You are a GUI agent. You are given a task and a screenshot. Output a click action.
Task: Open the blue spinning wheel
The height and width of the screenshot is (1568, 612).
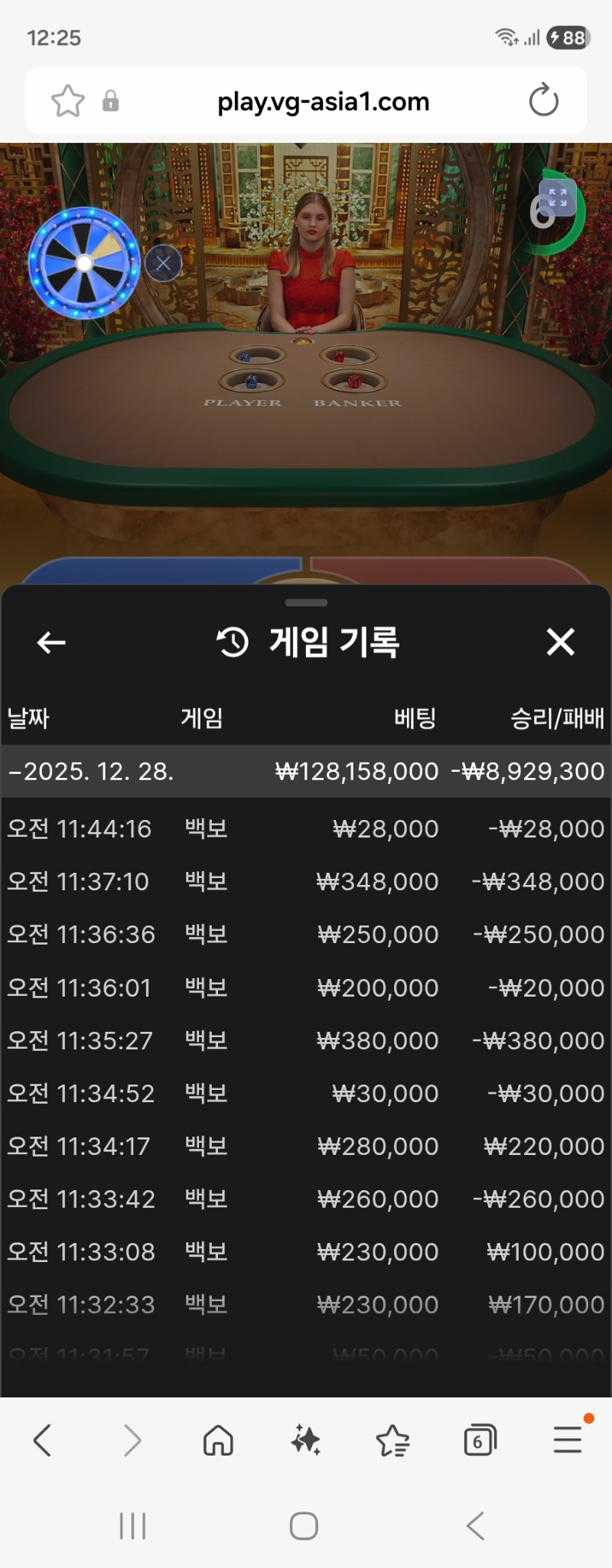(84, 263)
